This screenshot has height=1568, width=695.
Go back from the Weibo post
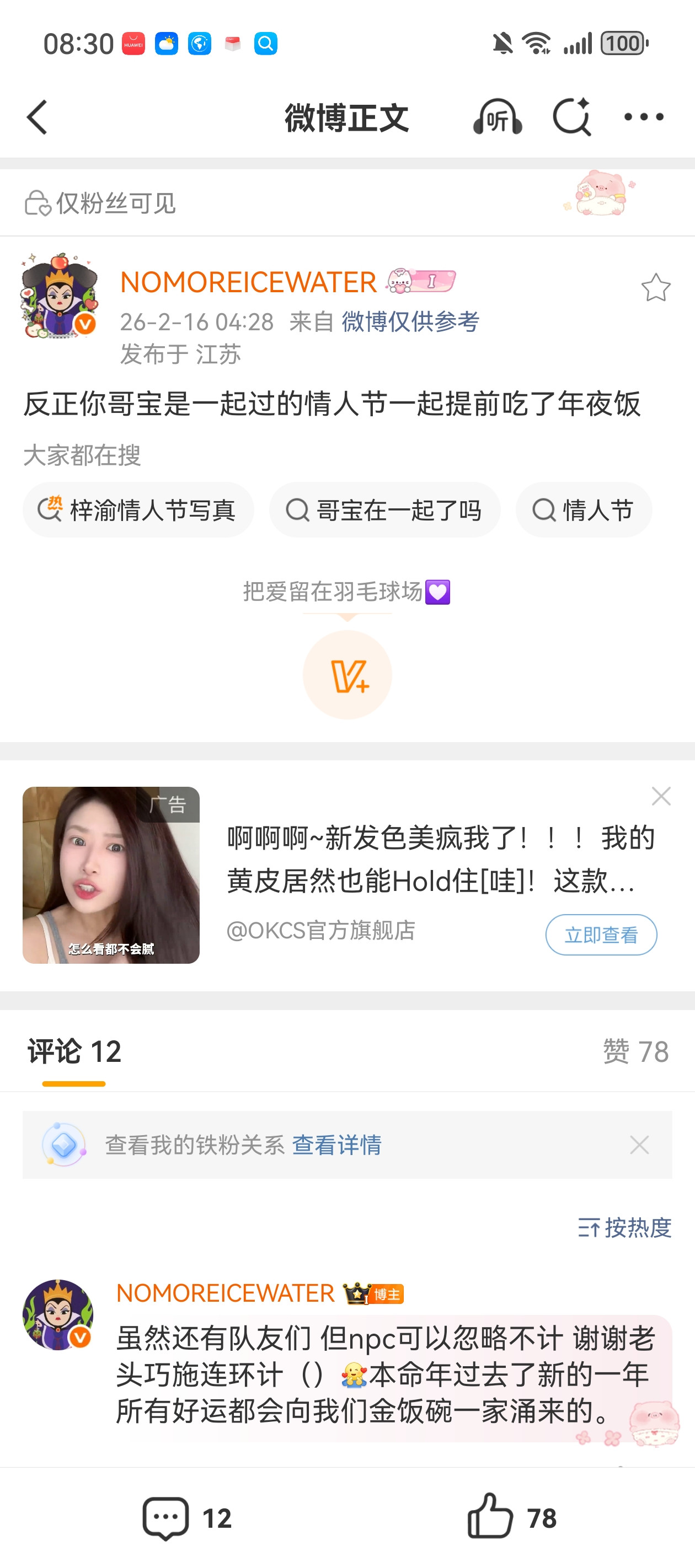click(37, 117)
